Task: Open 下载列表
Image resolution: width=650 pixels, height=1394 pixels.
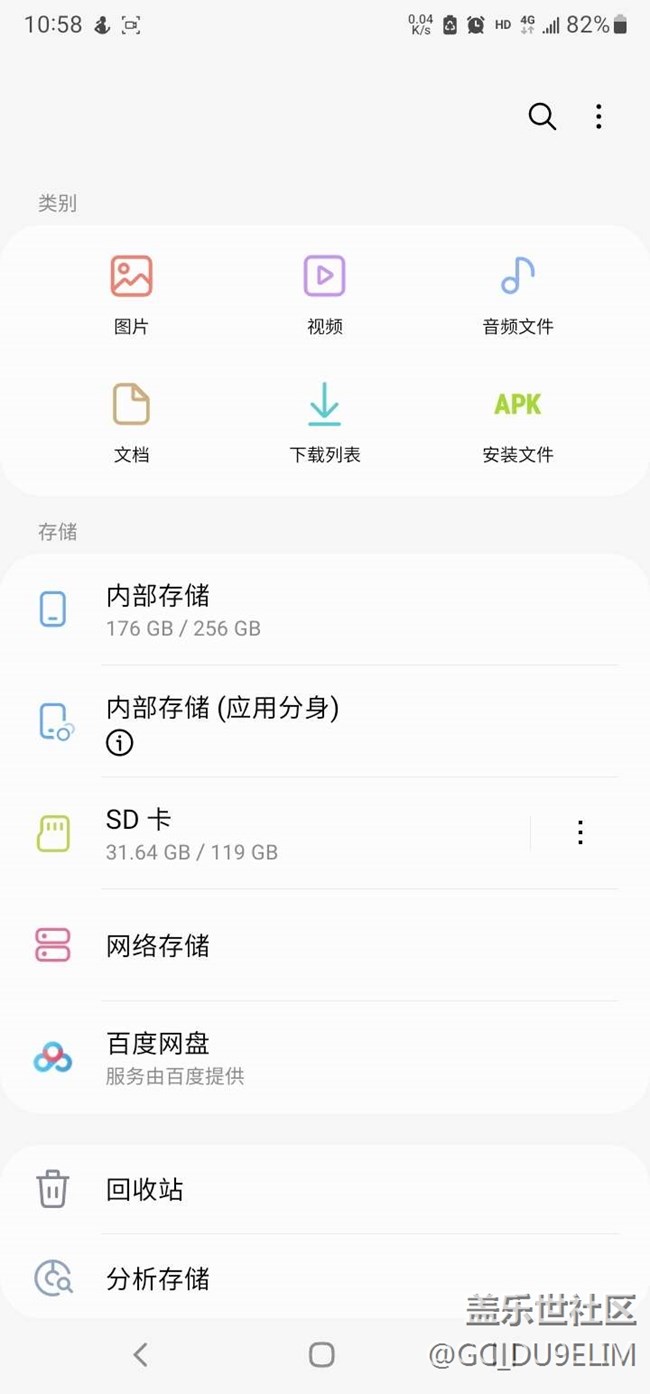Action: coord(324,423)
